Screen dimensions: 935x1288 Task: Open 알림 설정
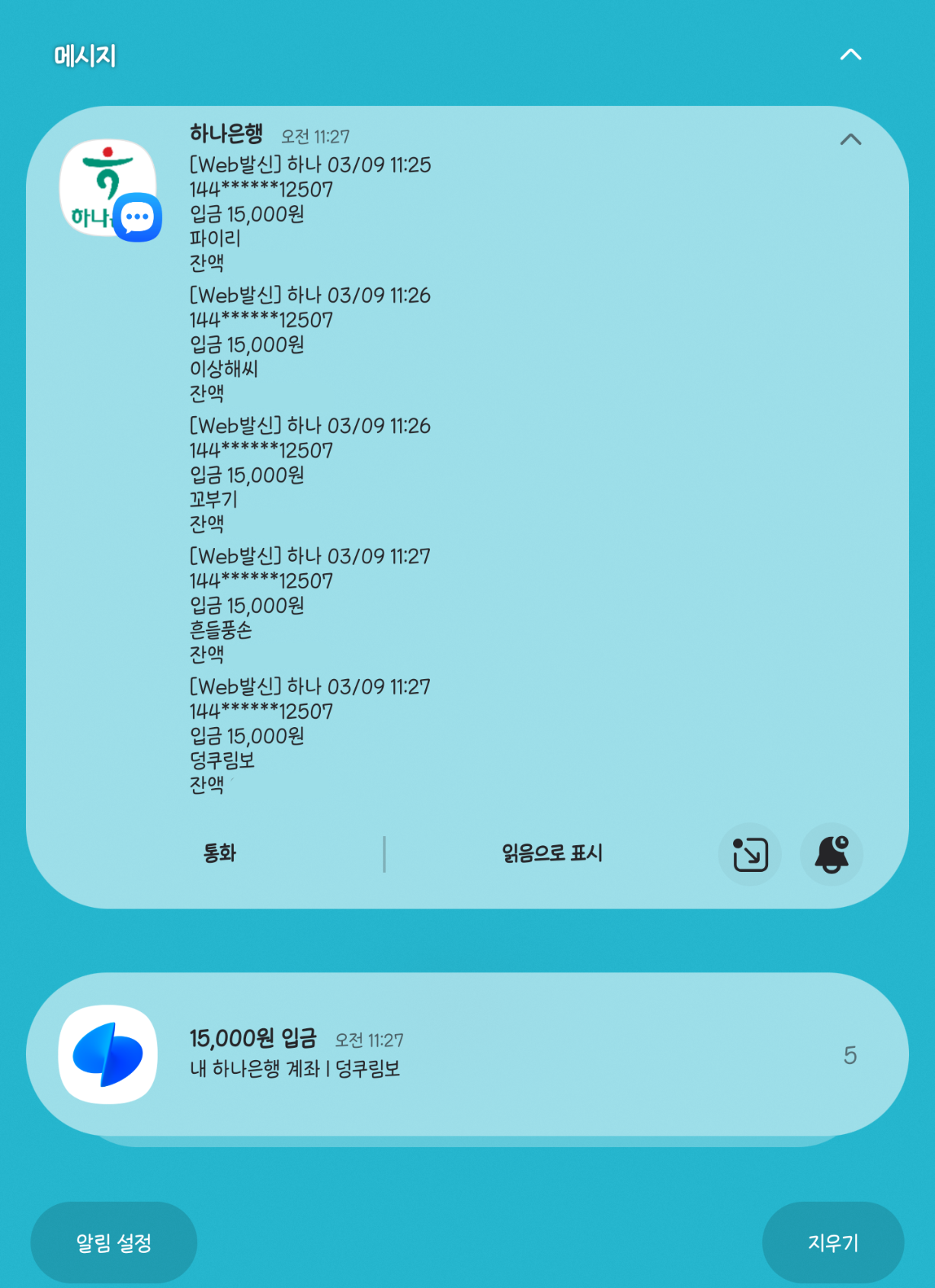coord(114,1243)
